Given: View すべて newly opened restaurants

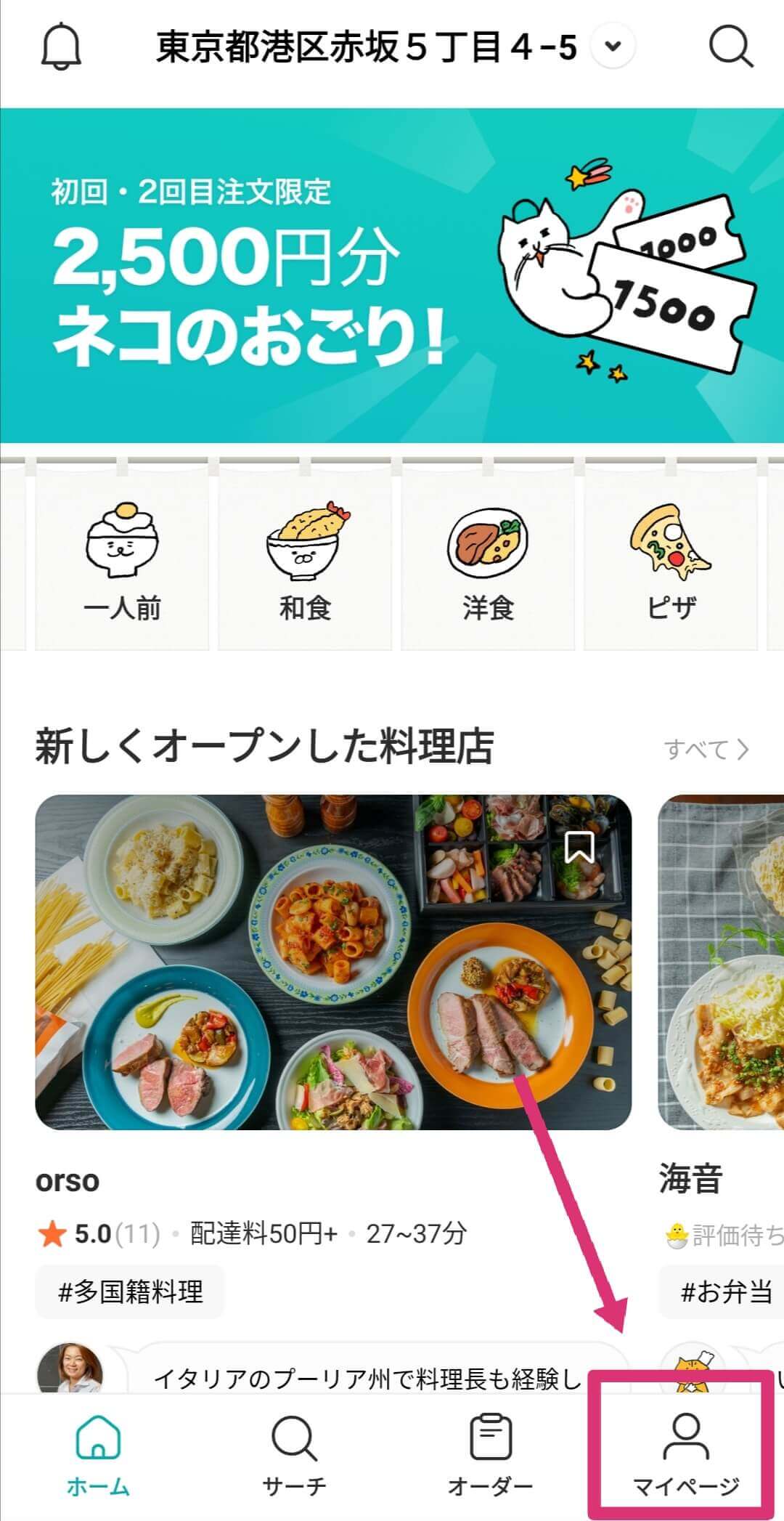Looking at the screenshot, I should coord(706,749).
